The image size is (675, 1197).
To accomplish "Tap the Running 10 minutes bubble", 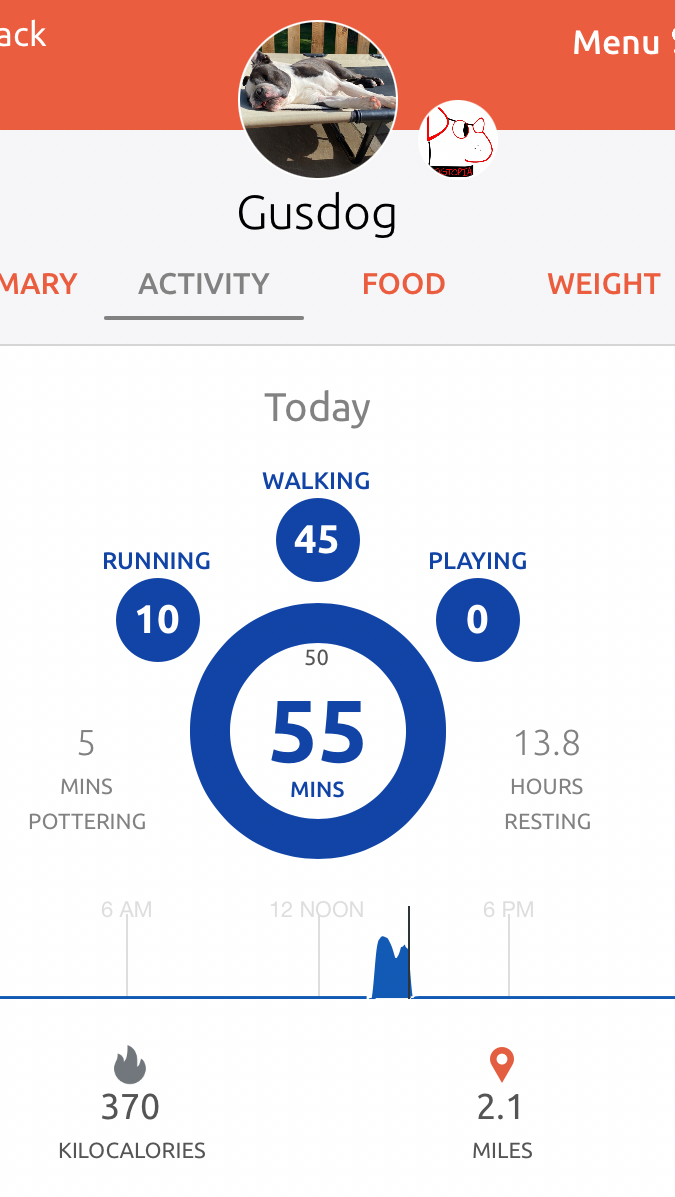I will 158,620.
